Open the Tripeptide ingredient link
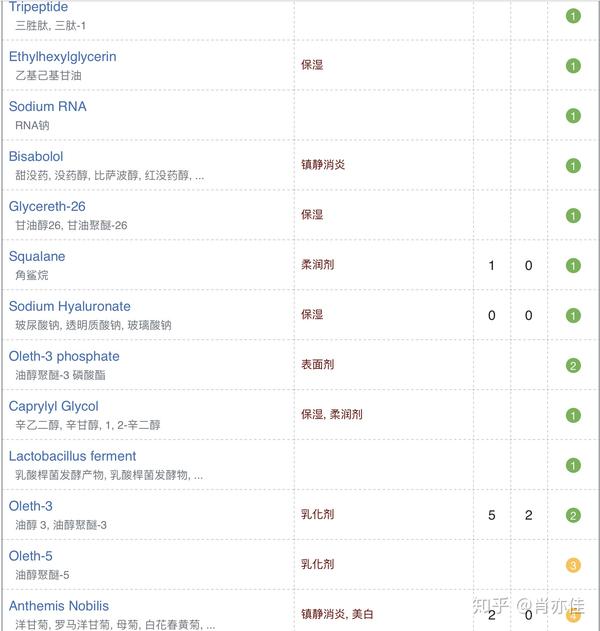 39,7
